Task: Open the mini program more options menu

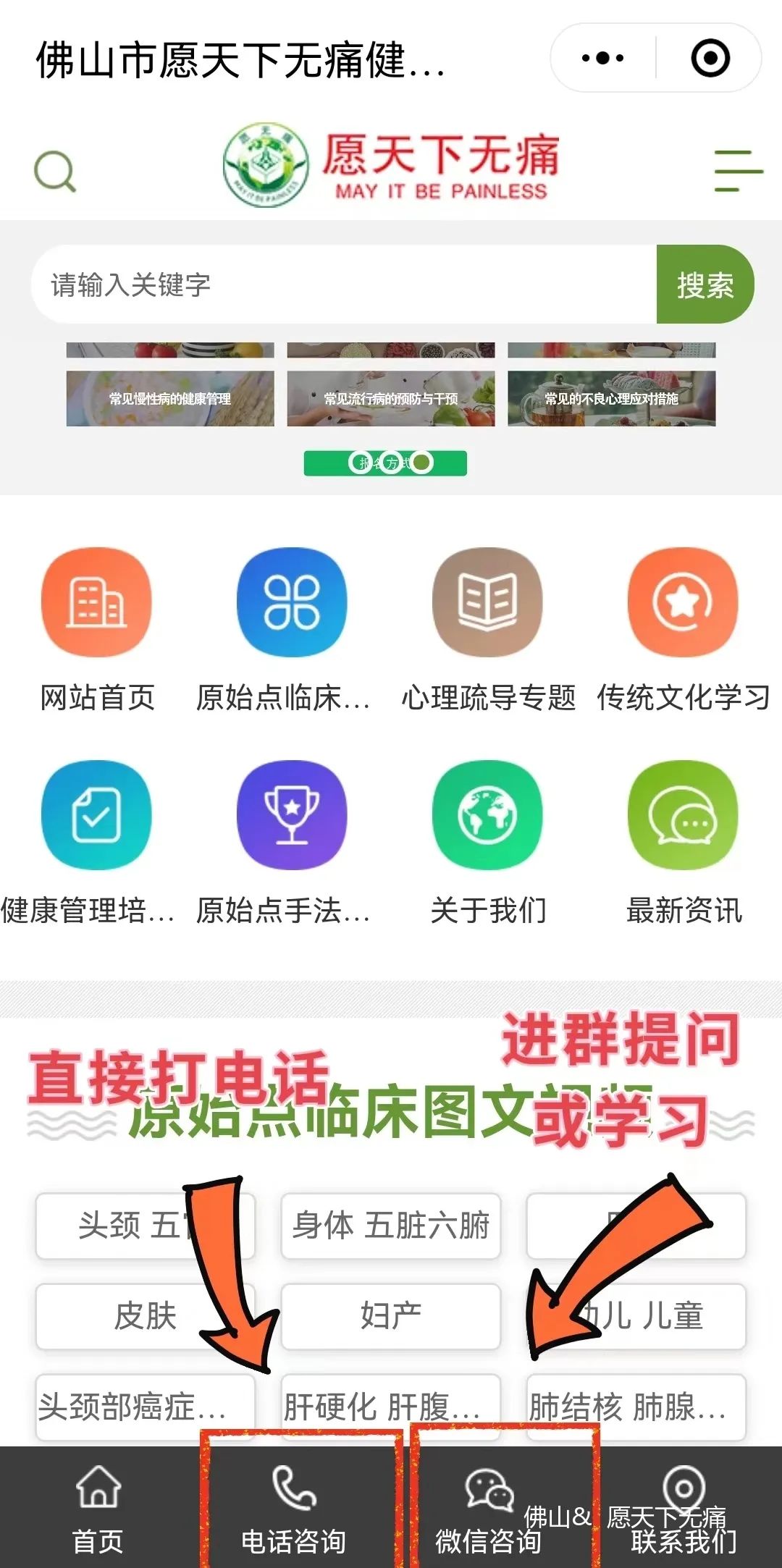Action: 602,58
